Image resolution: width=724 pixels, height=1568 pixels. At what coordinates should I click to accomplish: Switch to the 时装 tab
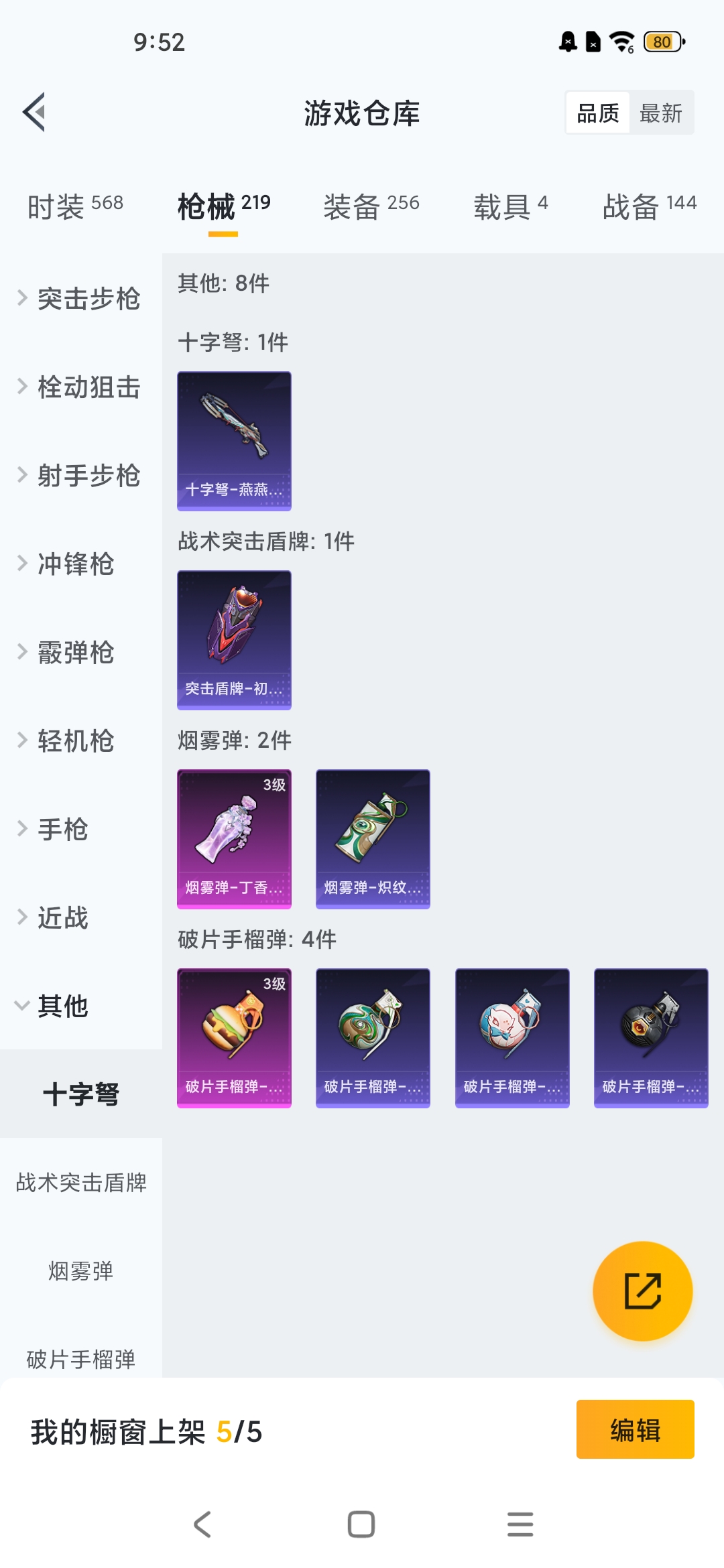[x=75, y=206]
